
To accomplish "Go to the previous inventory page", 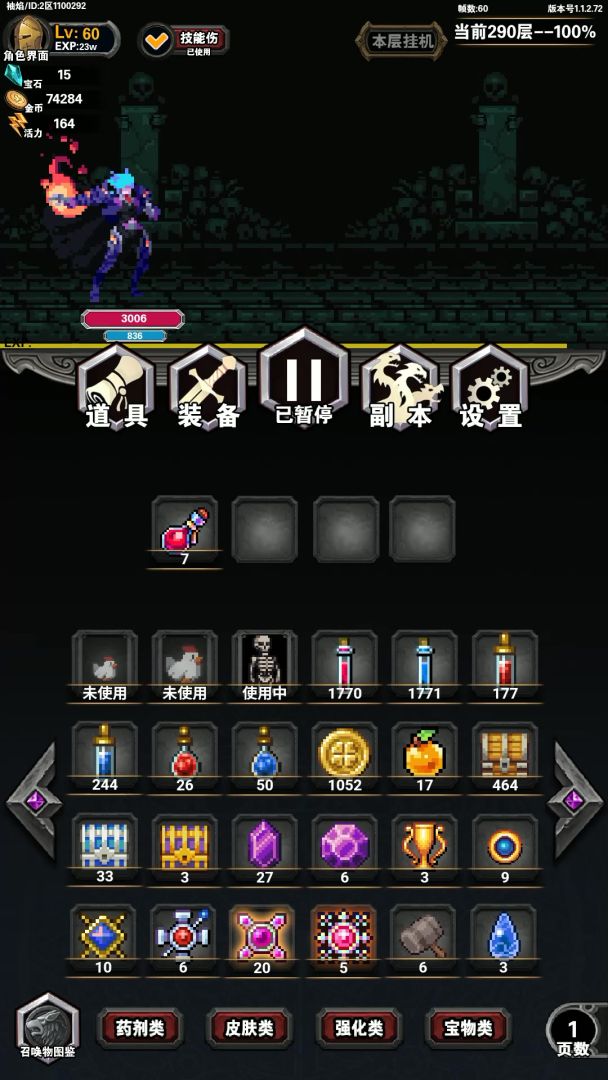I will point(35,799).
